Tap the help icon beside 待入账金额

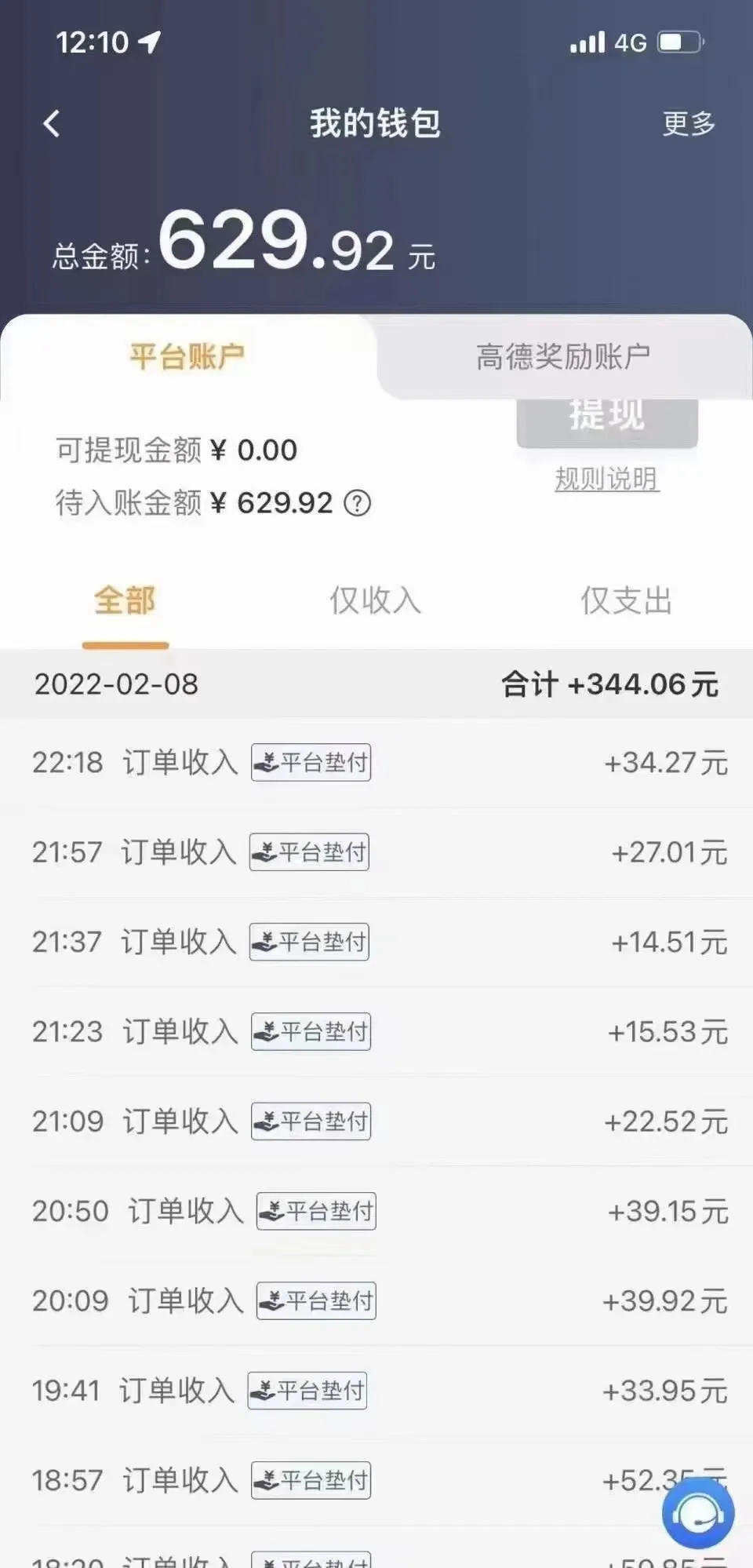[358, 503]
